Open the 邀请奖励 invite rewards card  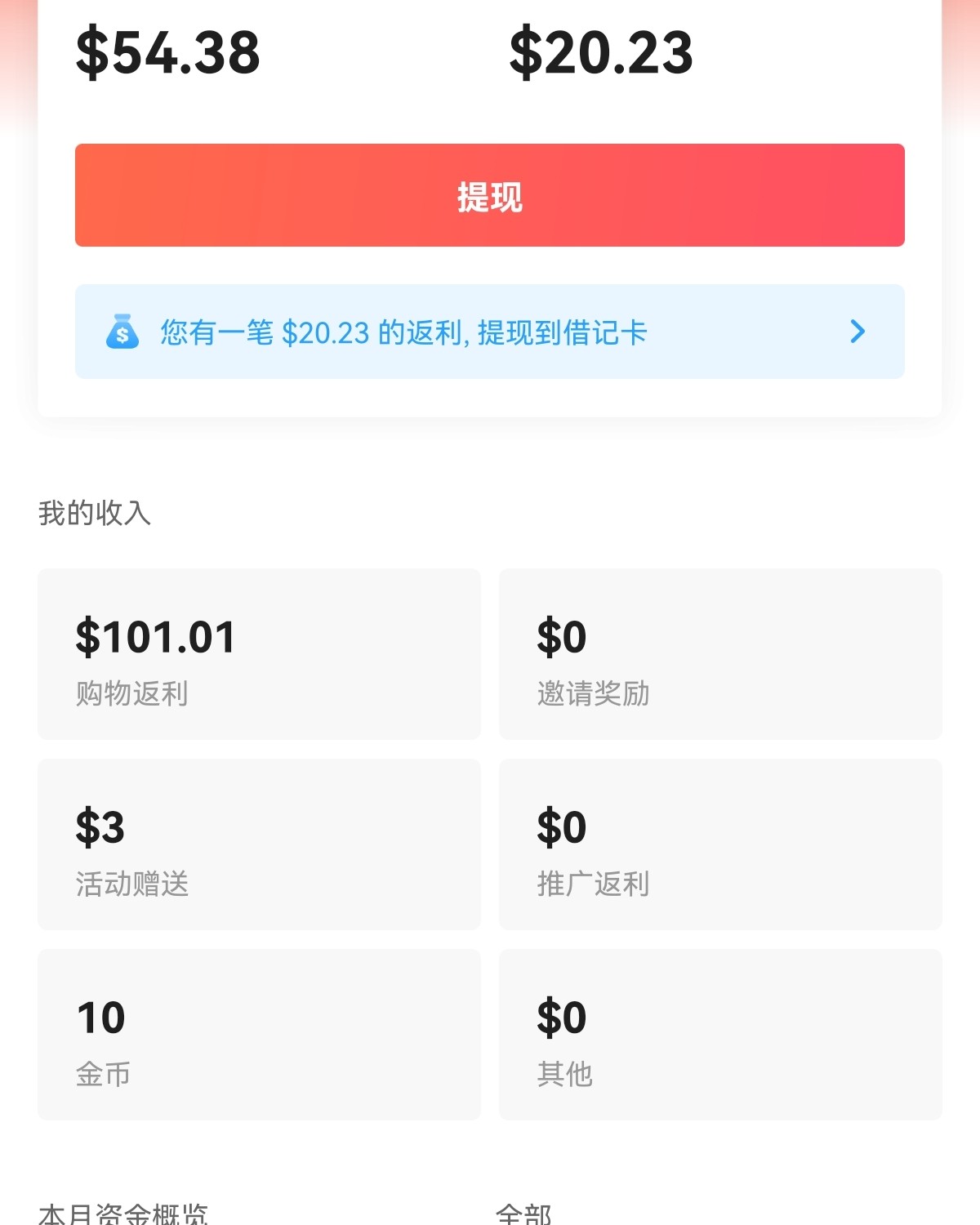click(720, 653)
